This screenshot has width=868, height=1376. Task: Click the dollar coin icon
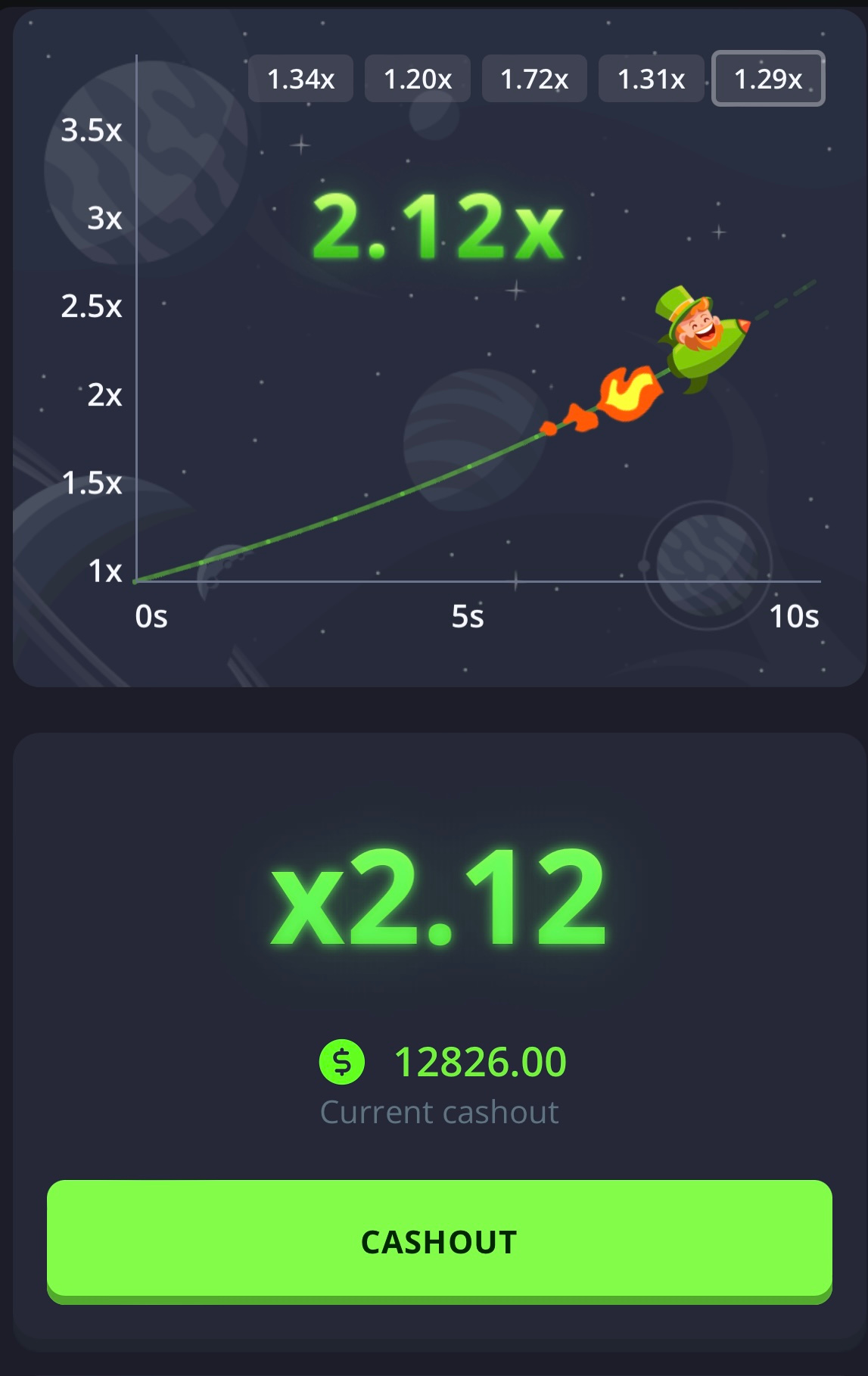(342, 1062)
